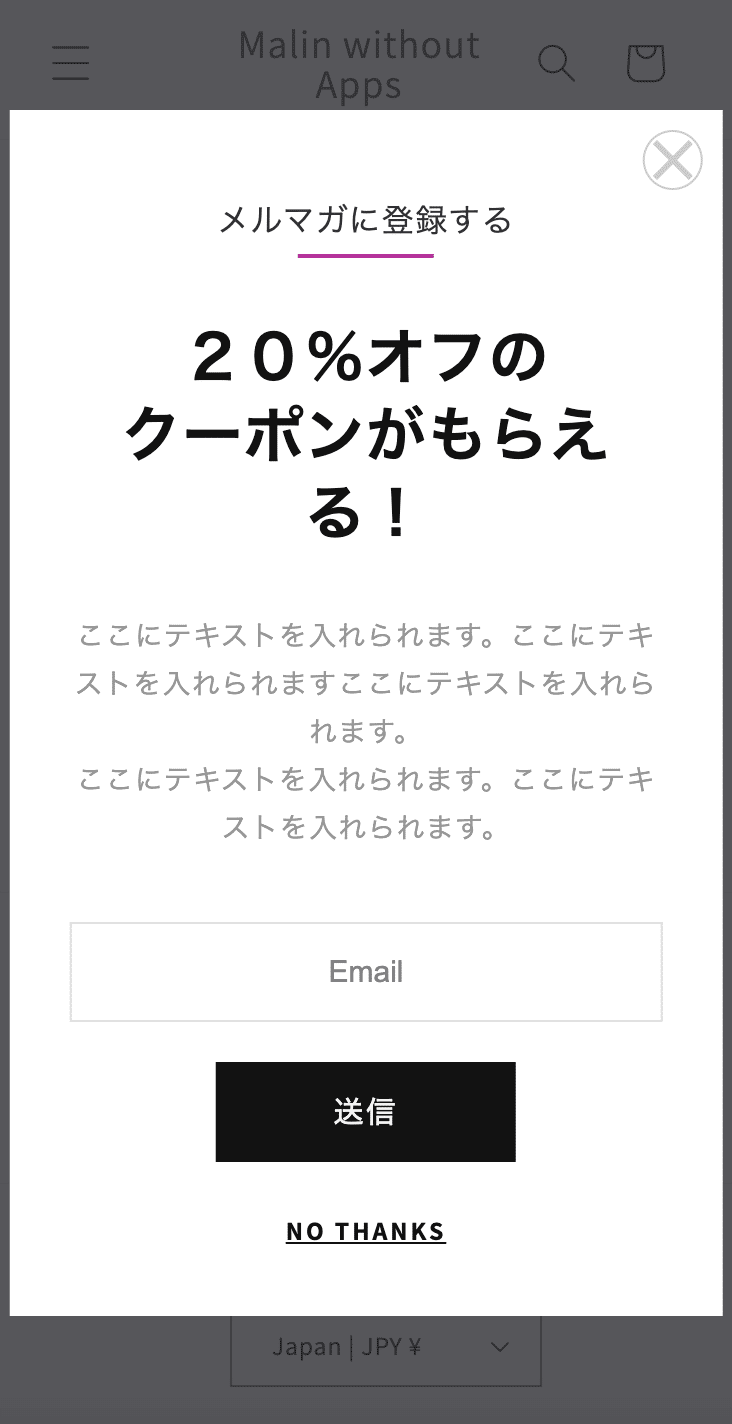Viewport: 732px width, 1424px height.
Task: Open the hamburger menu
Action: [71, 63]
